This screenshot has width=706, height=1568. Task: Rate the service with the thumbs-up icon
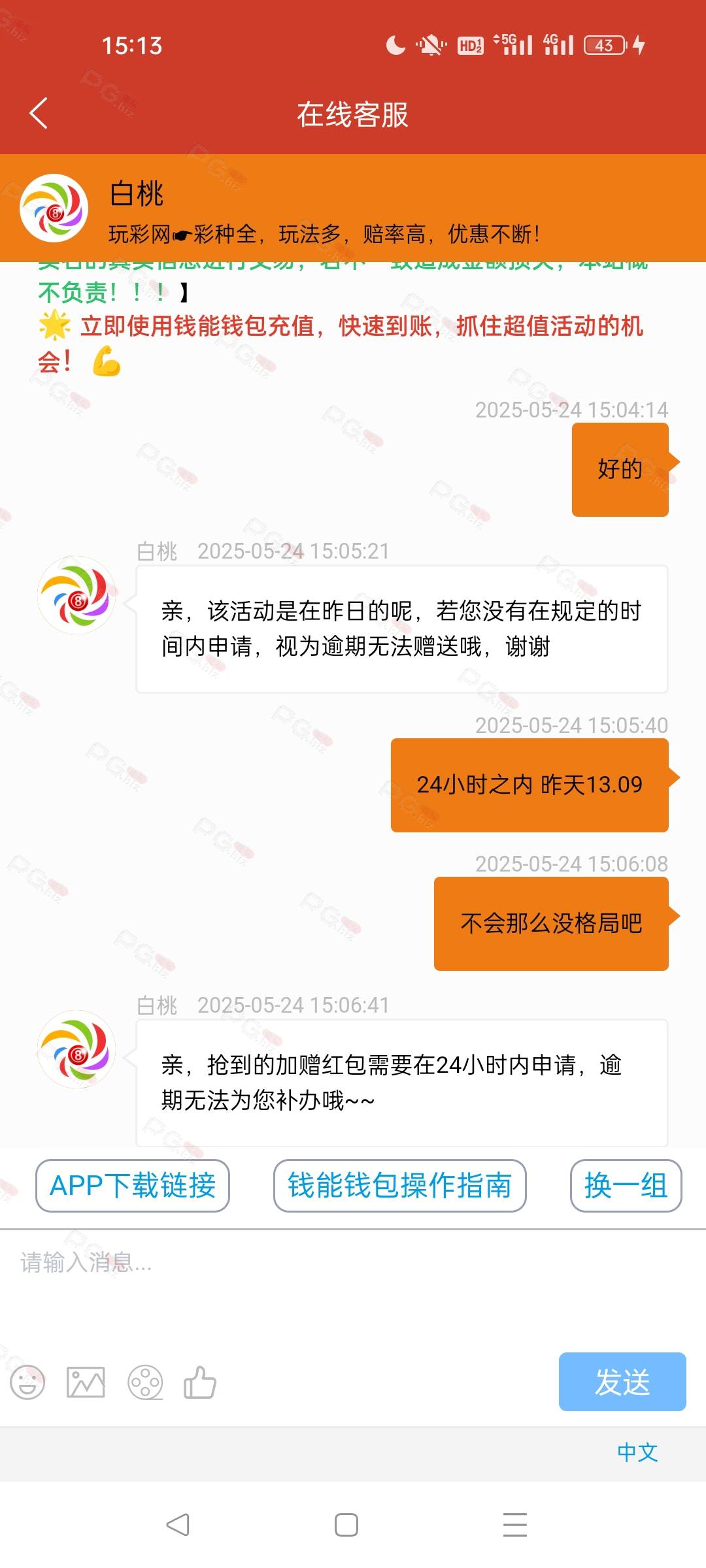pos(200,1382)
